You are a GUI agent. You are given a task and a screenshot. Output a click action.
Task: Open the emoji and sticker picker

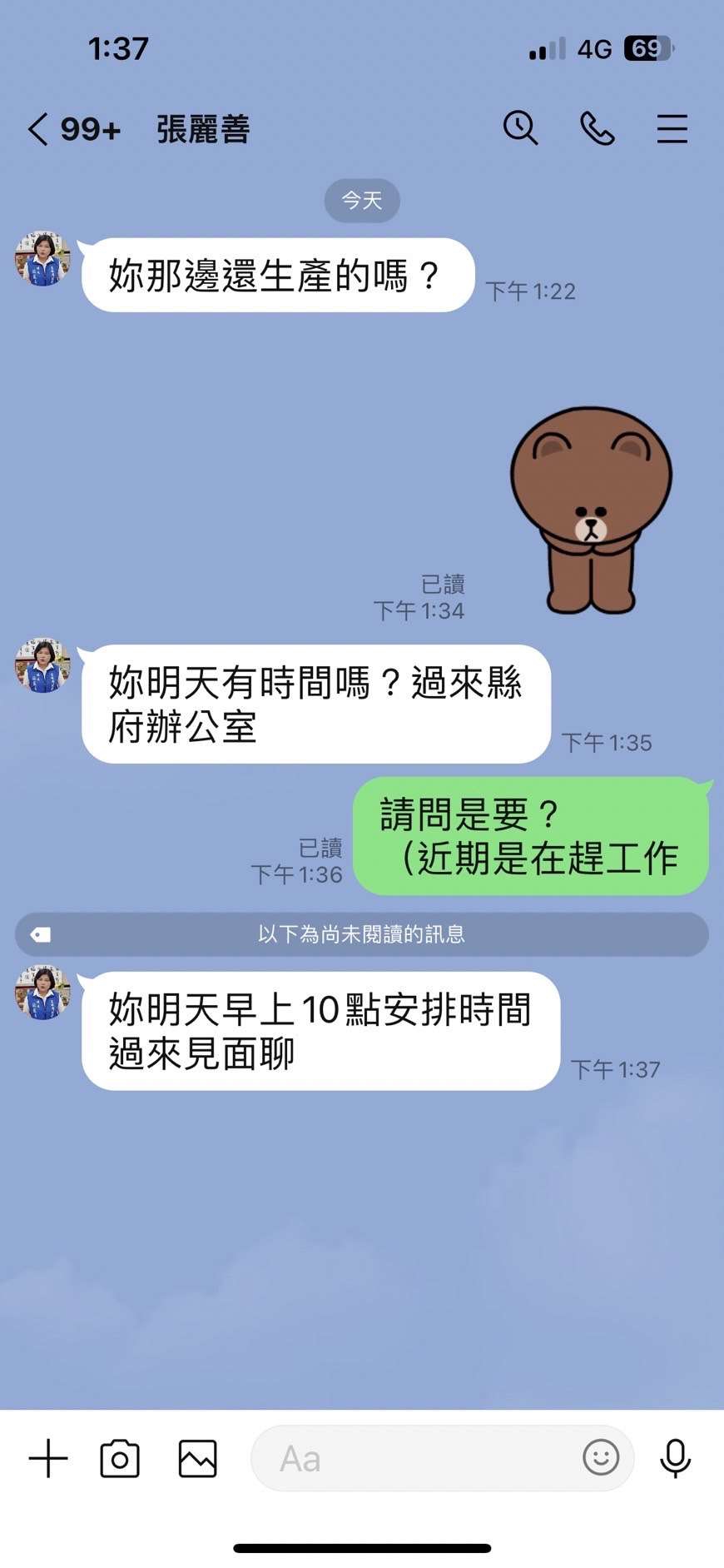601,1457
